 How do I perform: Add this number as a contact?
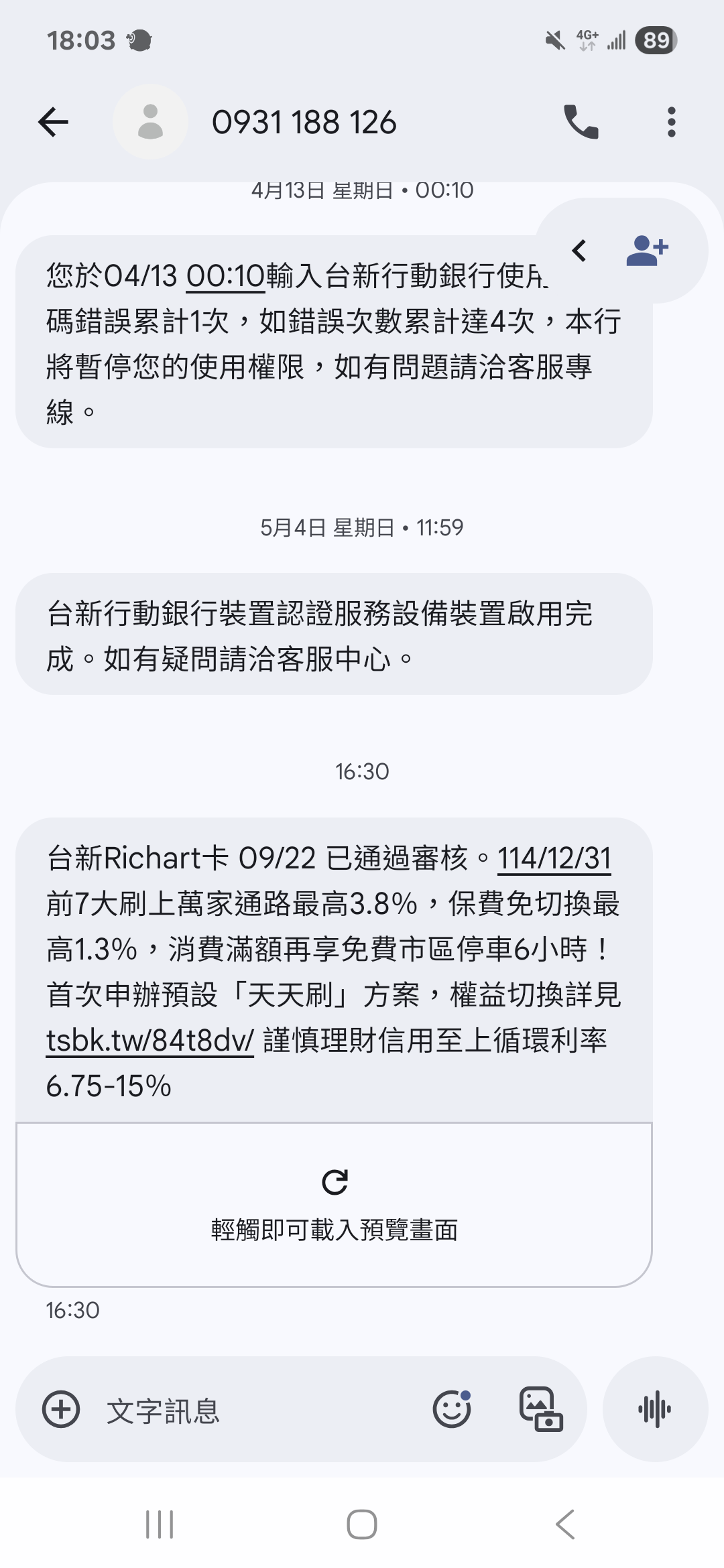pos(647,251)
